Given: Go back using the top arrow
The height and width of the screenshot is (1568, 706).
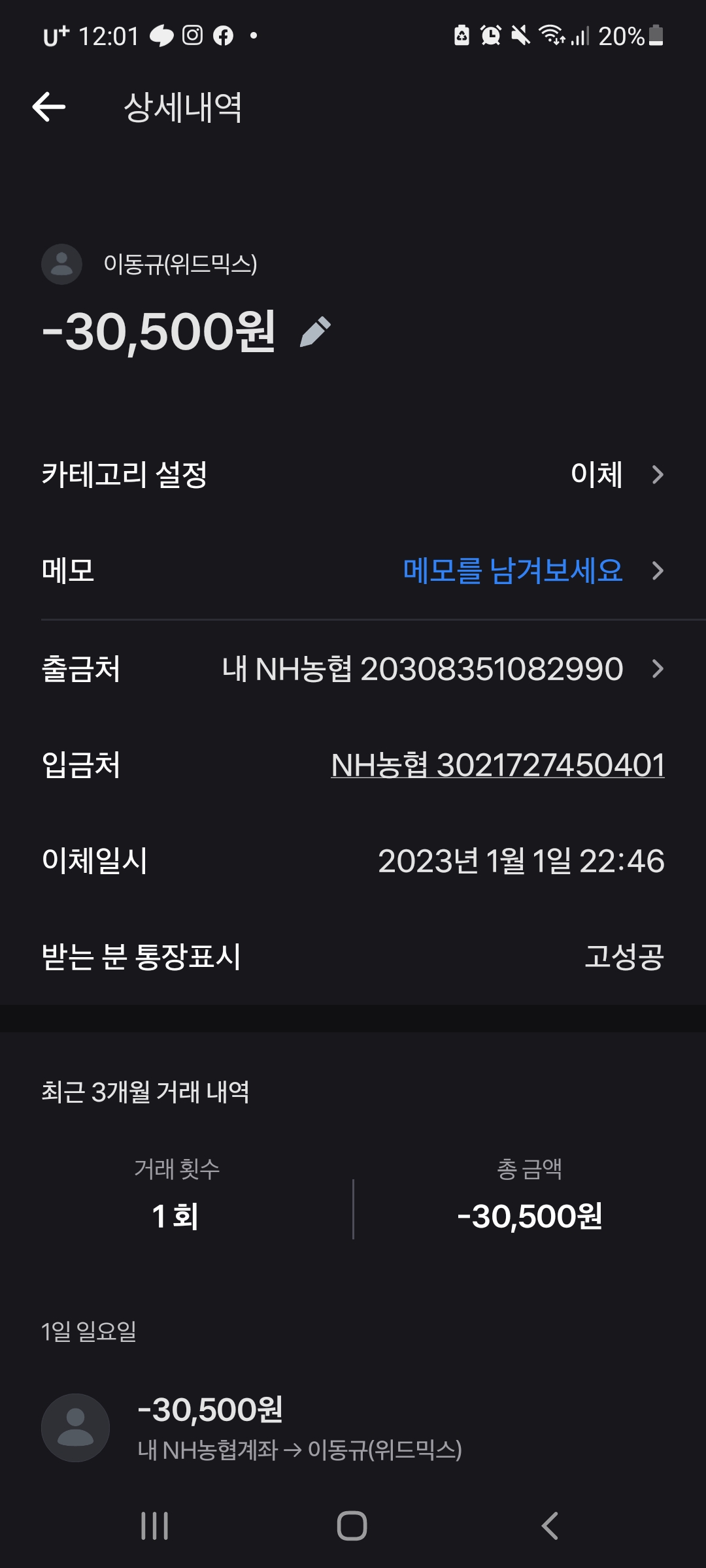Looking at the screenshot, I should tap(49, 106).
